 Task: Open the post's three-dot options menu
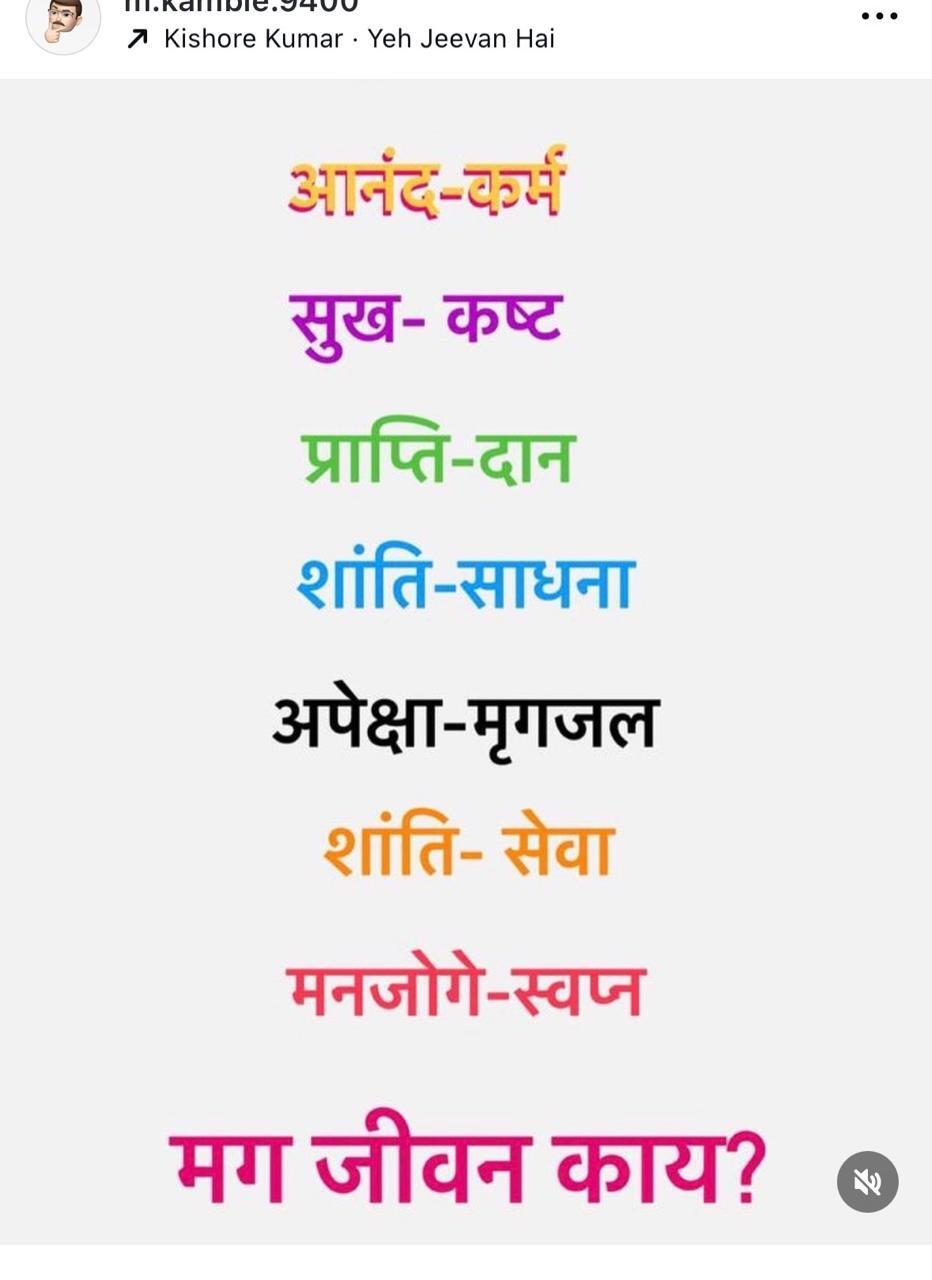(x=879, y=16)
